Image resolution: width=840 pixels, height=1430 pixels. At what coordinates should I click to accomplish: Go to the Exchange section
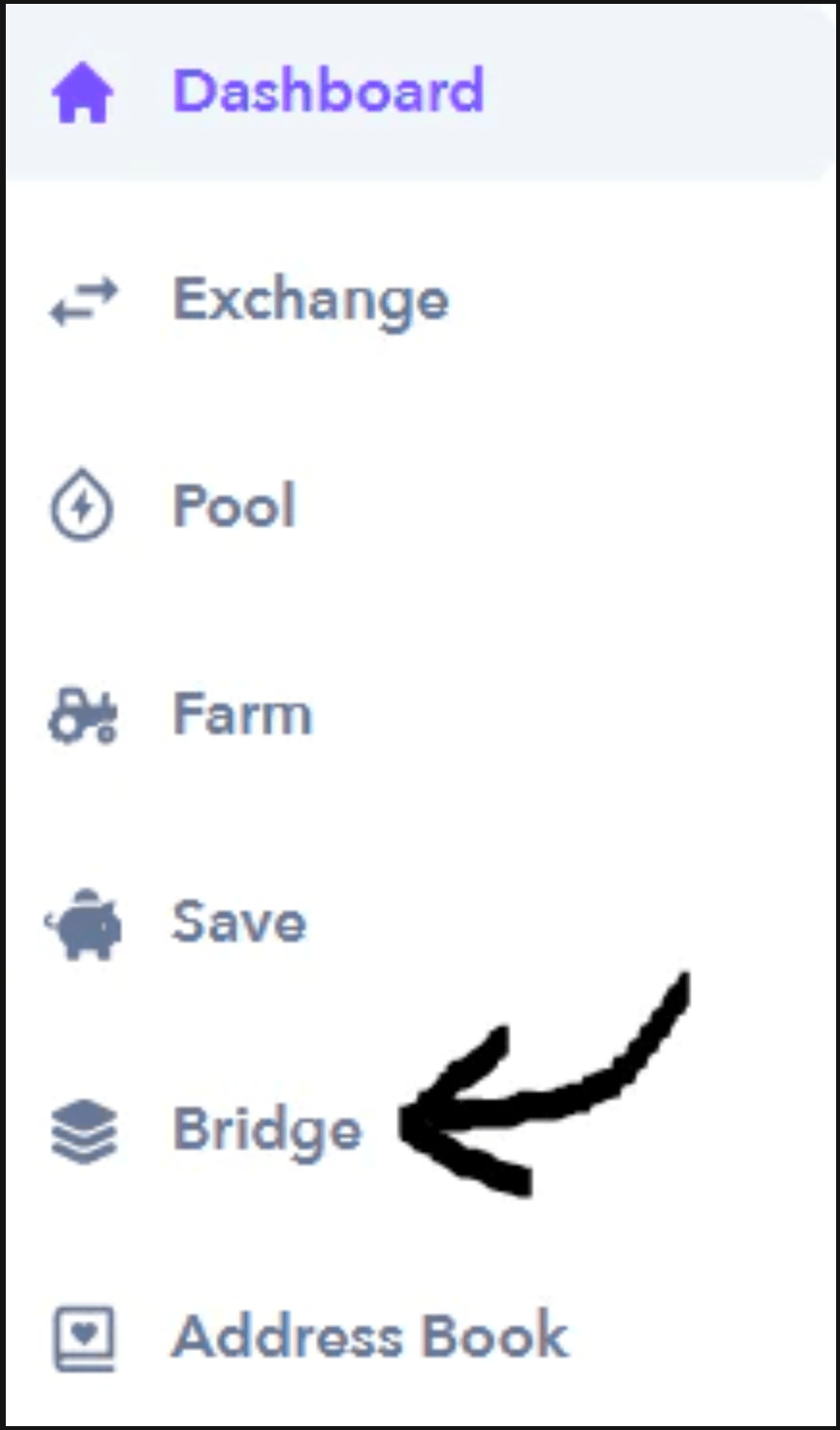click(420, 300)
